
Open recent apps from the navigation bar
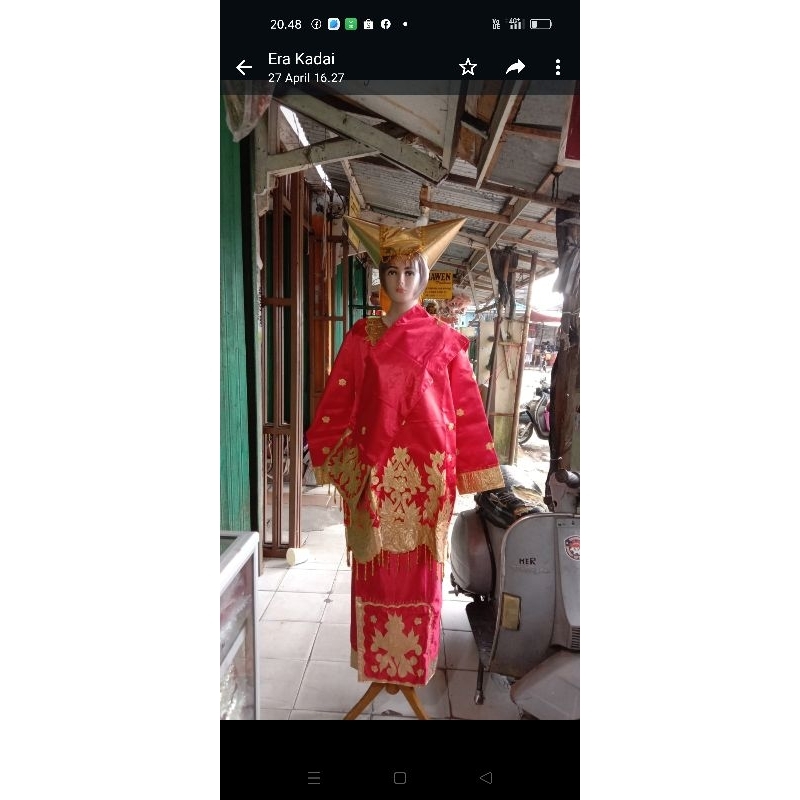(314, 778)
